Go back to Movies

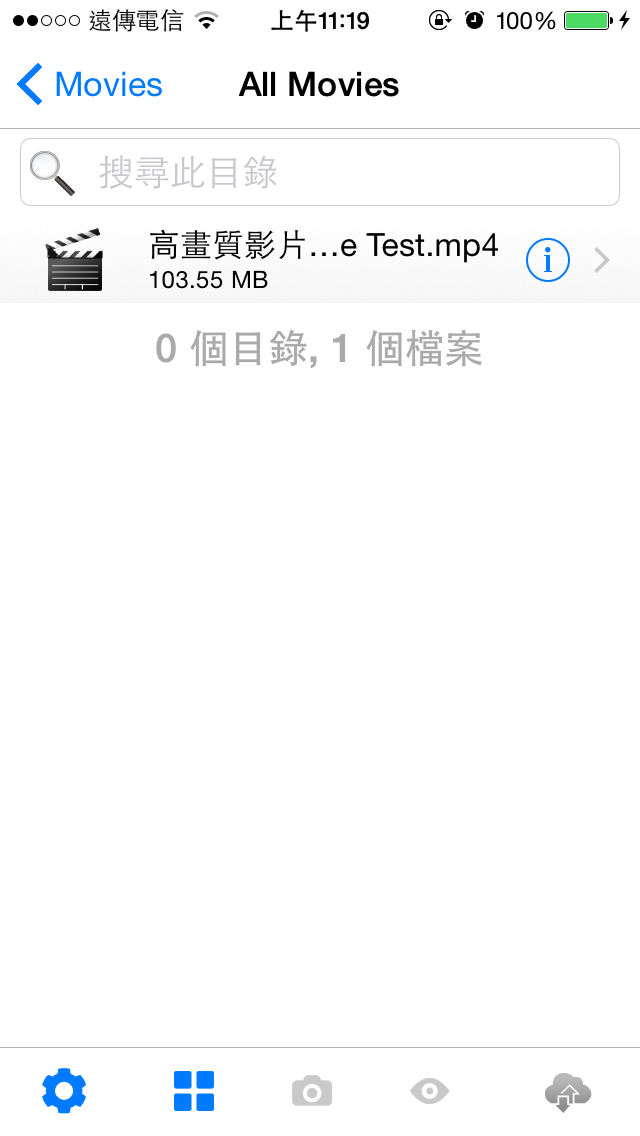tap(89, 85)
